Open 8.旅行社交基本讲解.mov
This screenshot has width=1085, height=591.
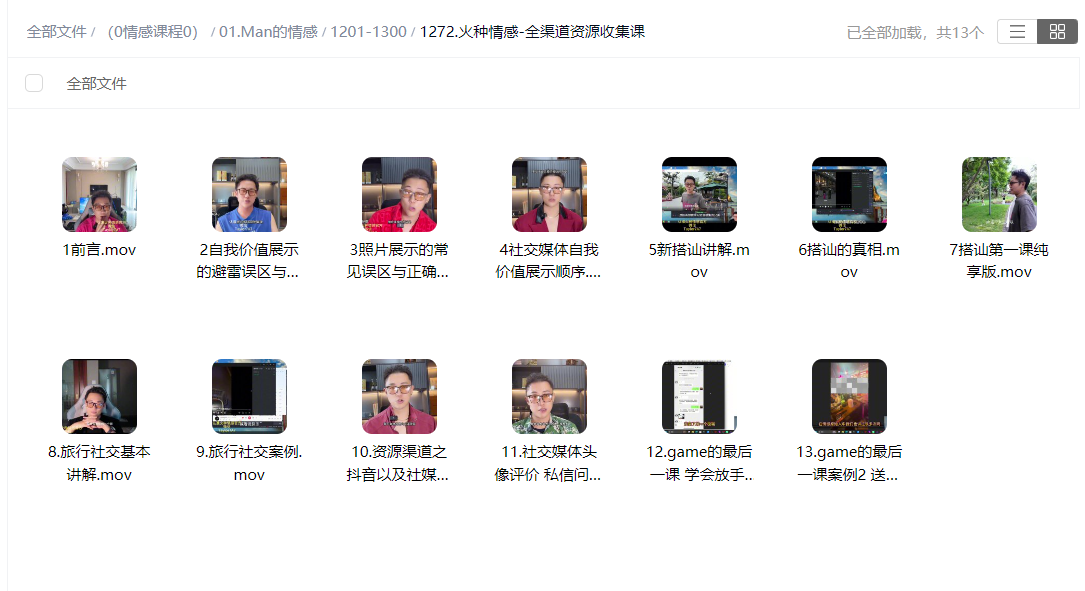(99, 397)
